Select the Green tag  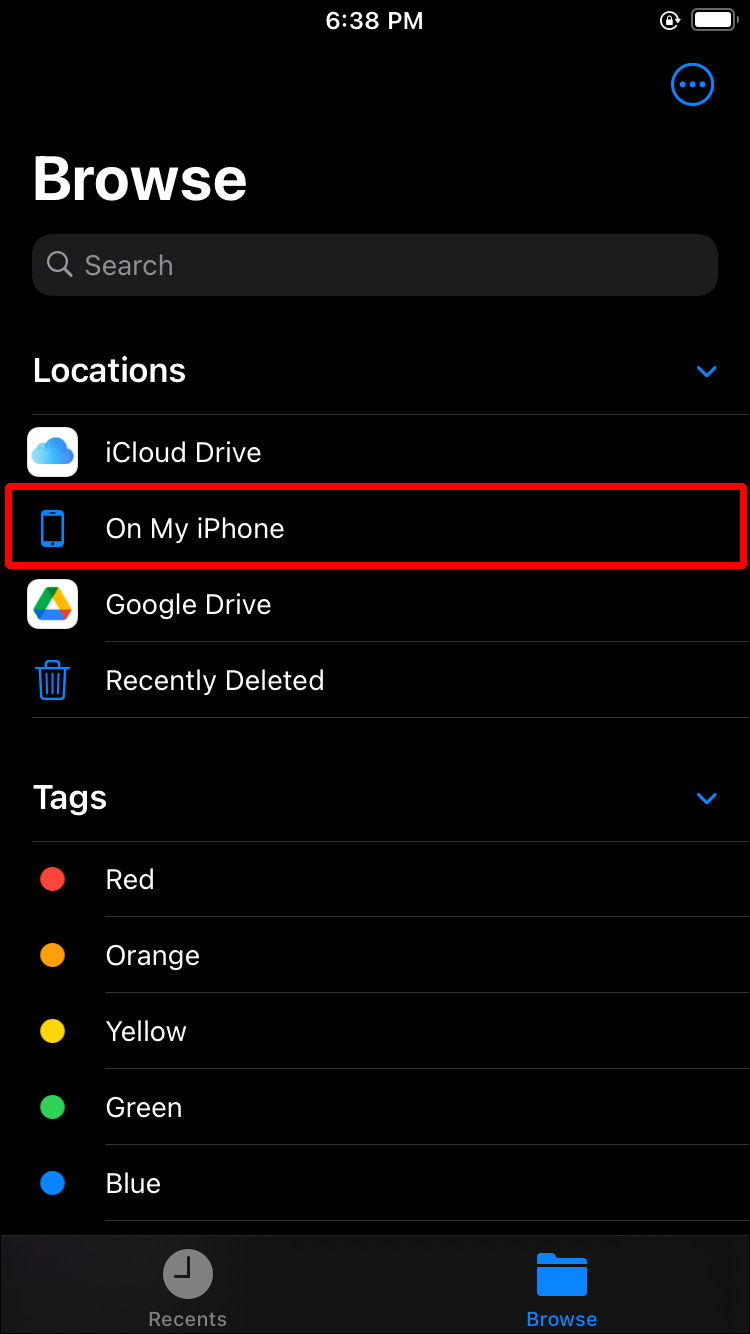144,1107
